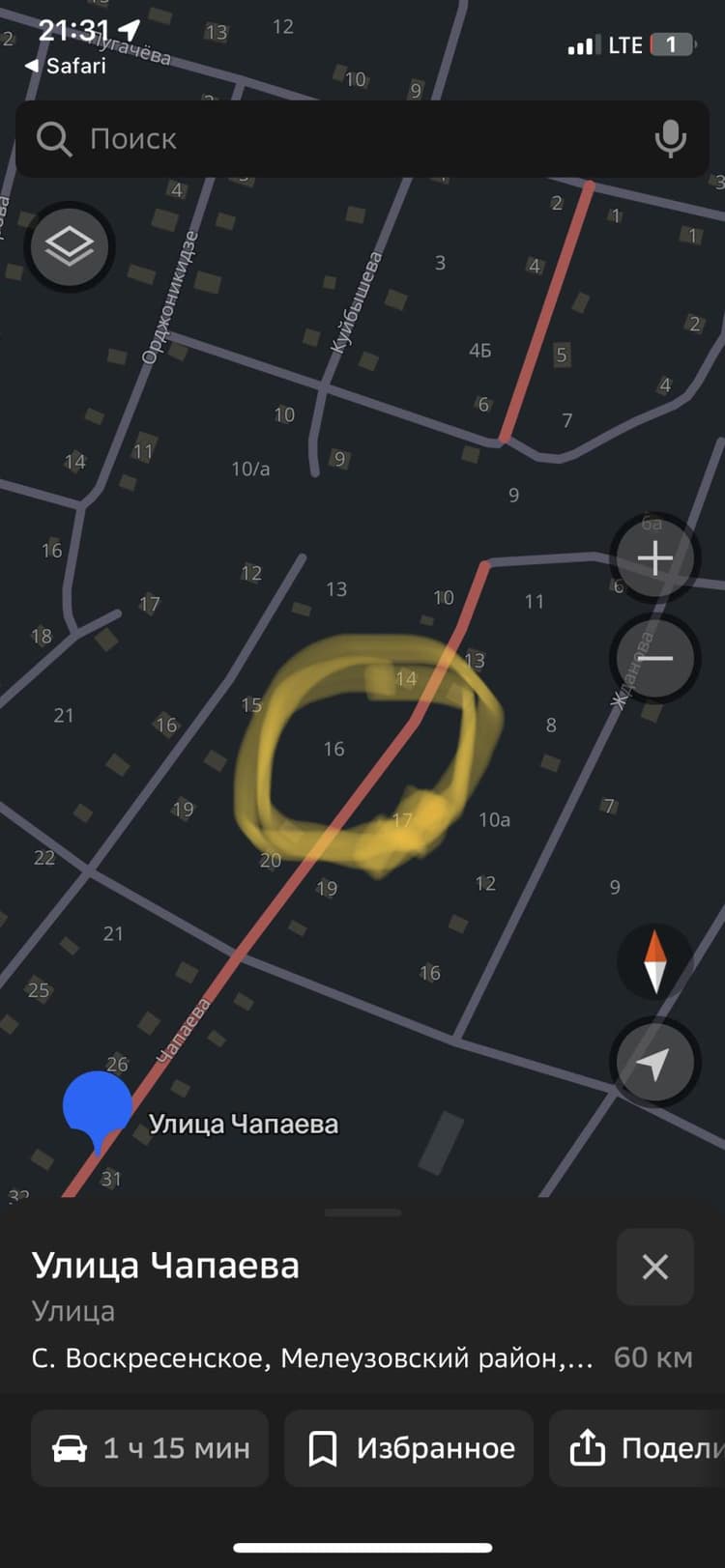
Task: Close the Улица Чапаева info card
Action: [x=654, y=1267]
